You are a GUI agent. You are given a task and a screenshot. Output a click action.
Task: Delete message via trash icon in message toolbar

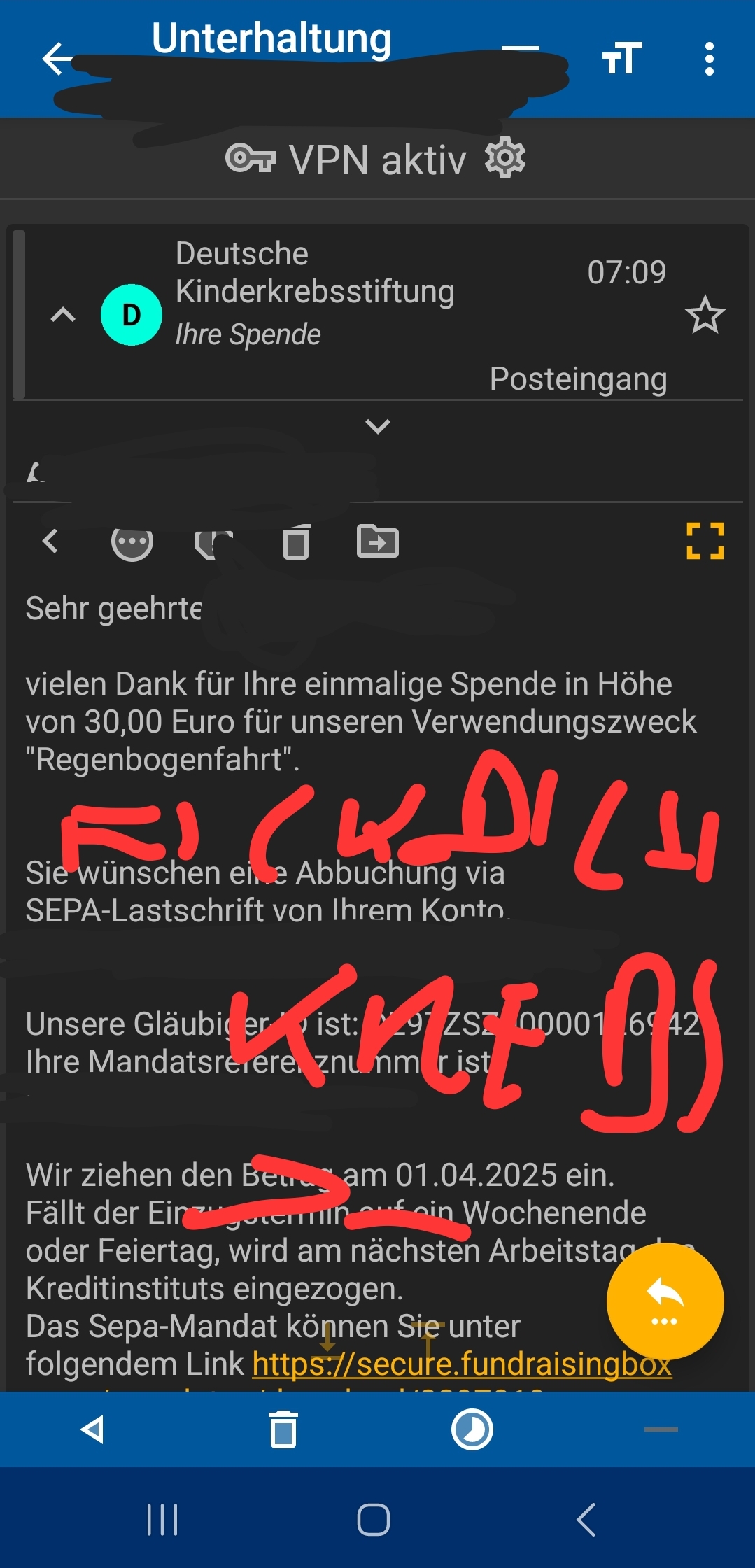coord(296,542)
